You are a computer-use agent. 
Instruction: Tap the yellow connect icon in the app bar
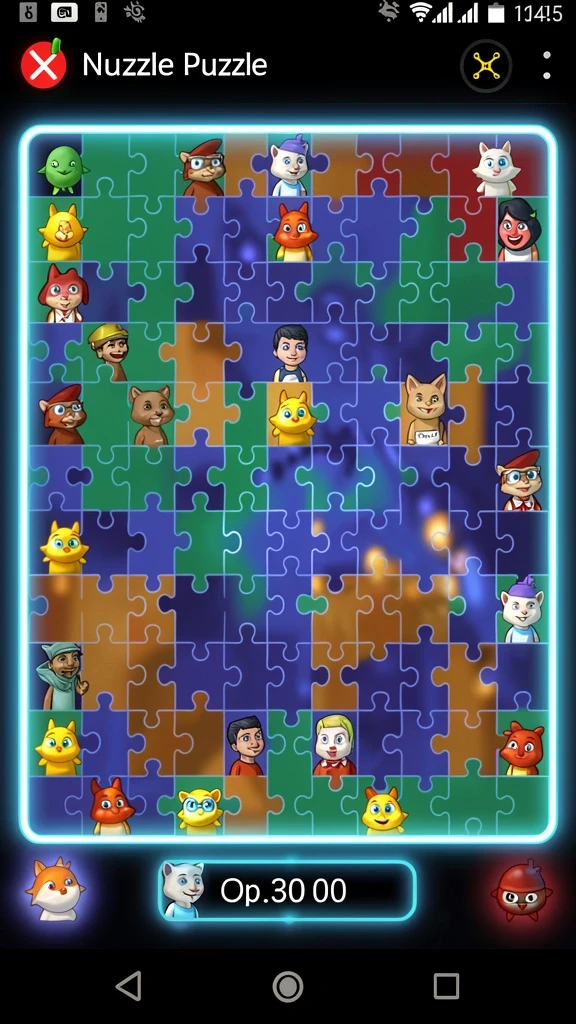click(x=486, y=65)
